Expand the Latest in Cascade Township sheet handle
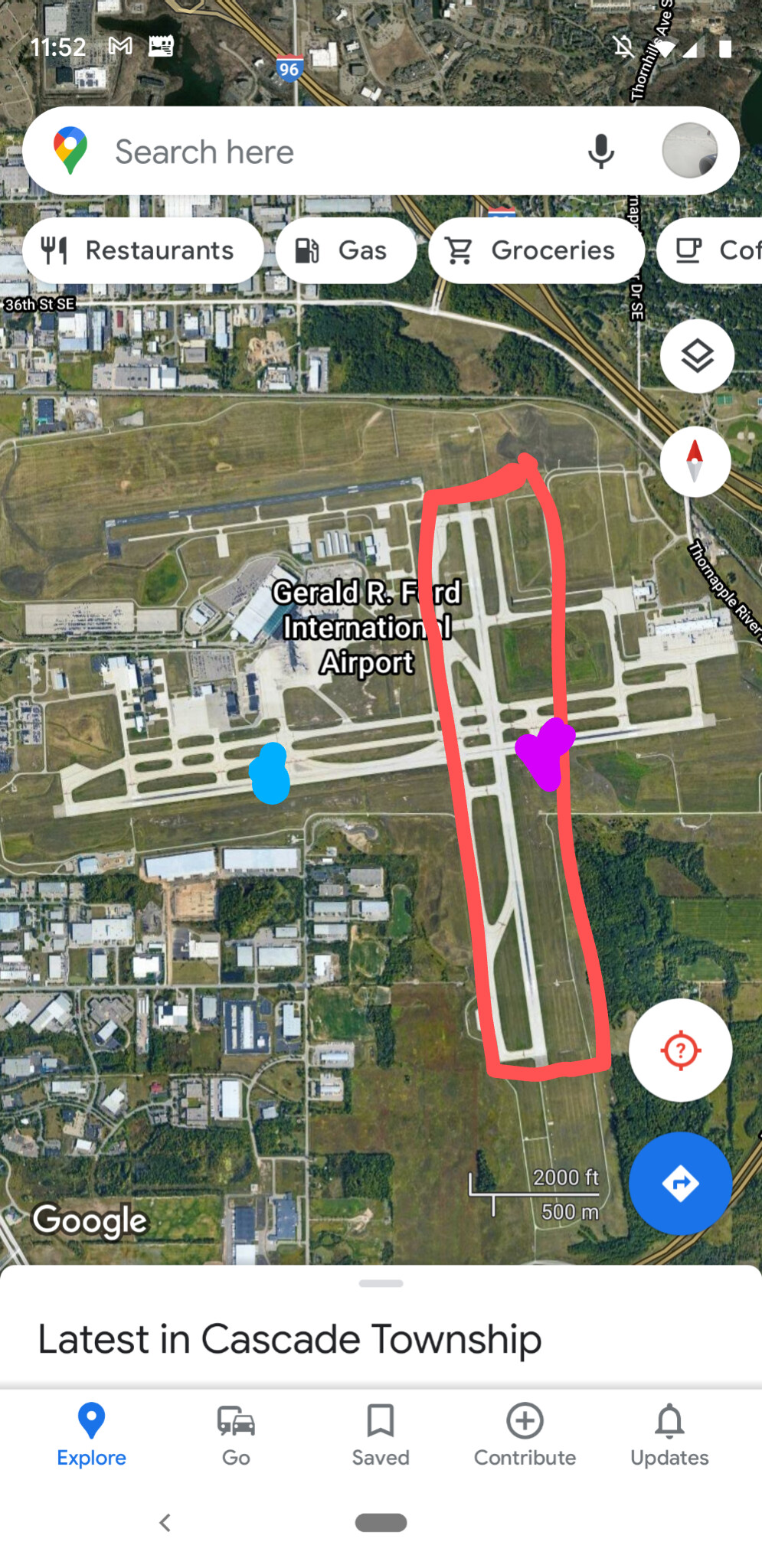Image resolution: width=762 pixels, height=1568 pixels. coord(381,1283)
